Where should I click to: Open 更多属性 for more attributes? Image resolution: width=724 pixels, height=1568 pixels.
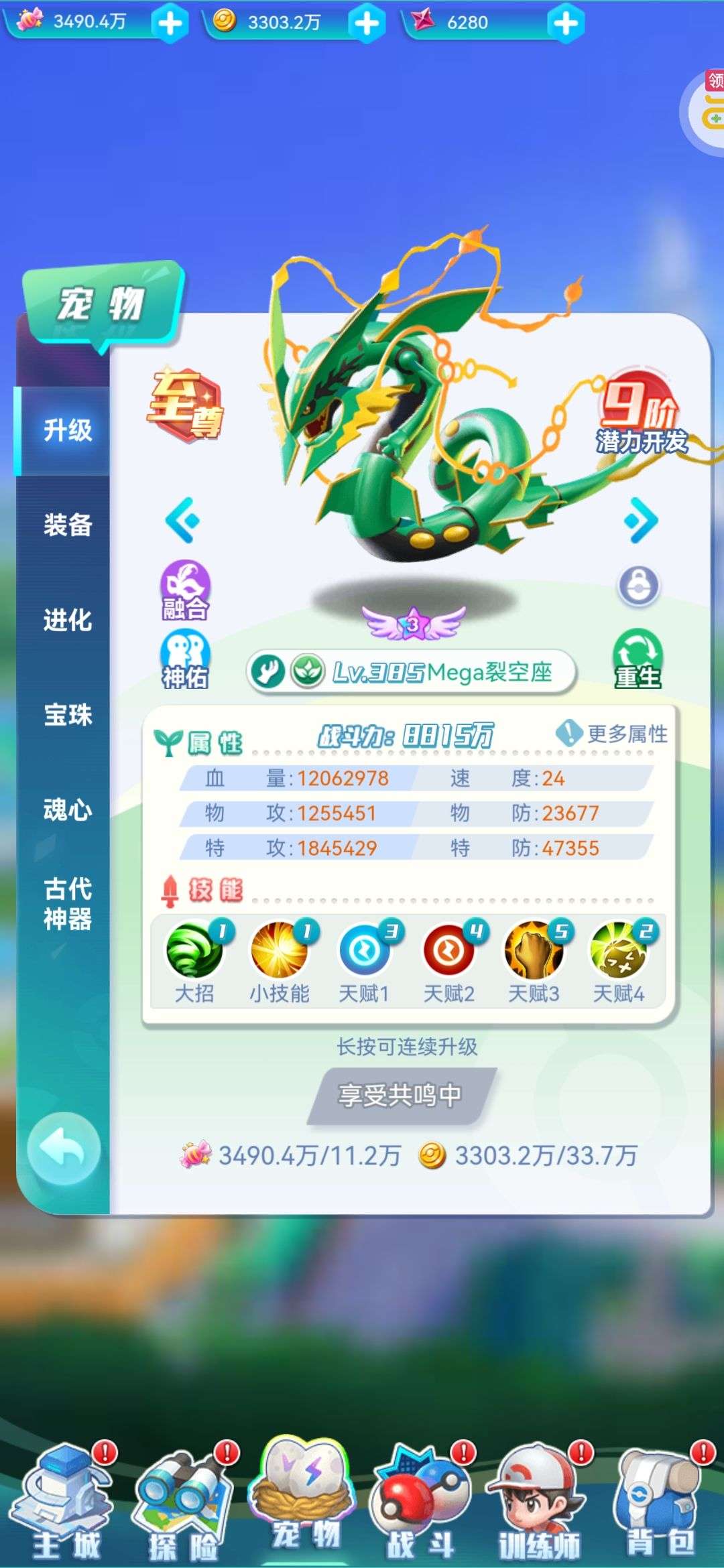click(x=613, y=734)
